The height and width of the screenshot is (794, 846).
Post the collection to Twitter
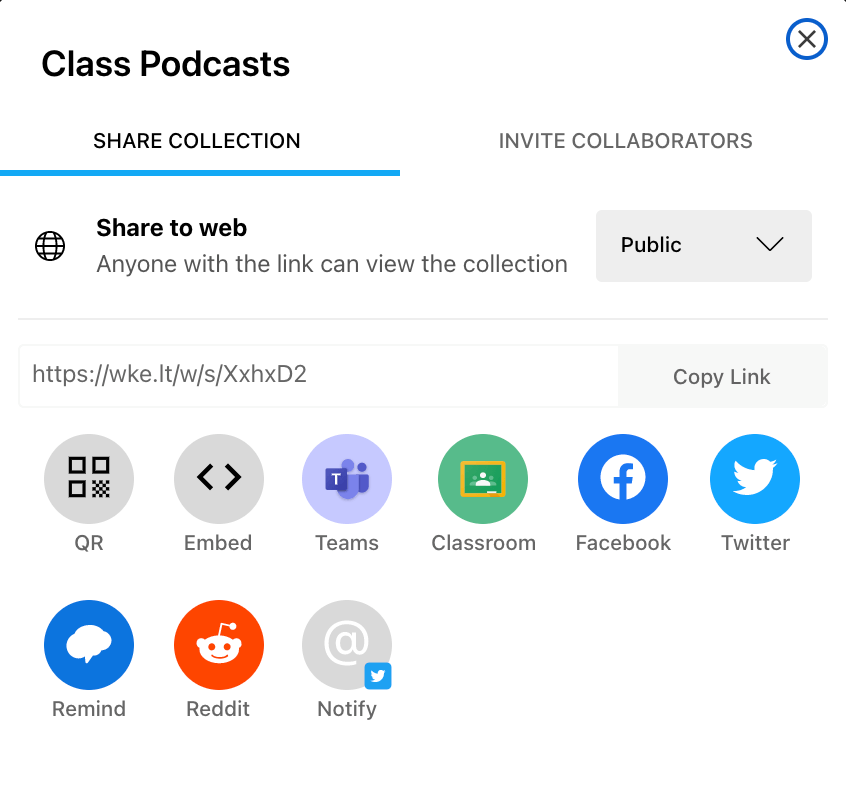pyautogui.click(x=755, y=479)
